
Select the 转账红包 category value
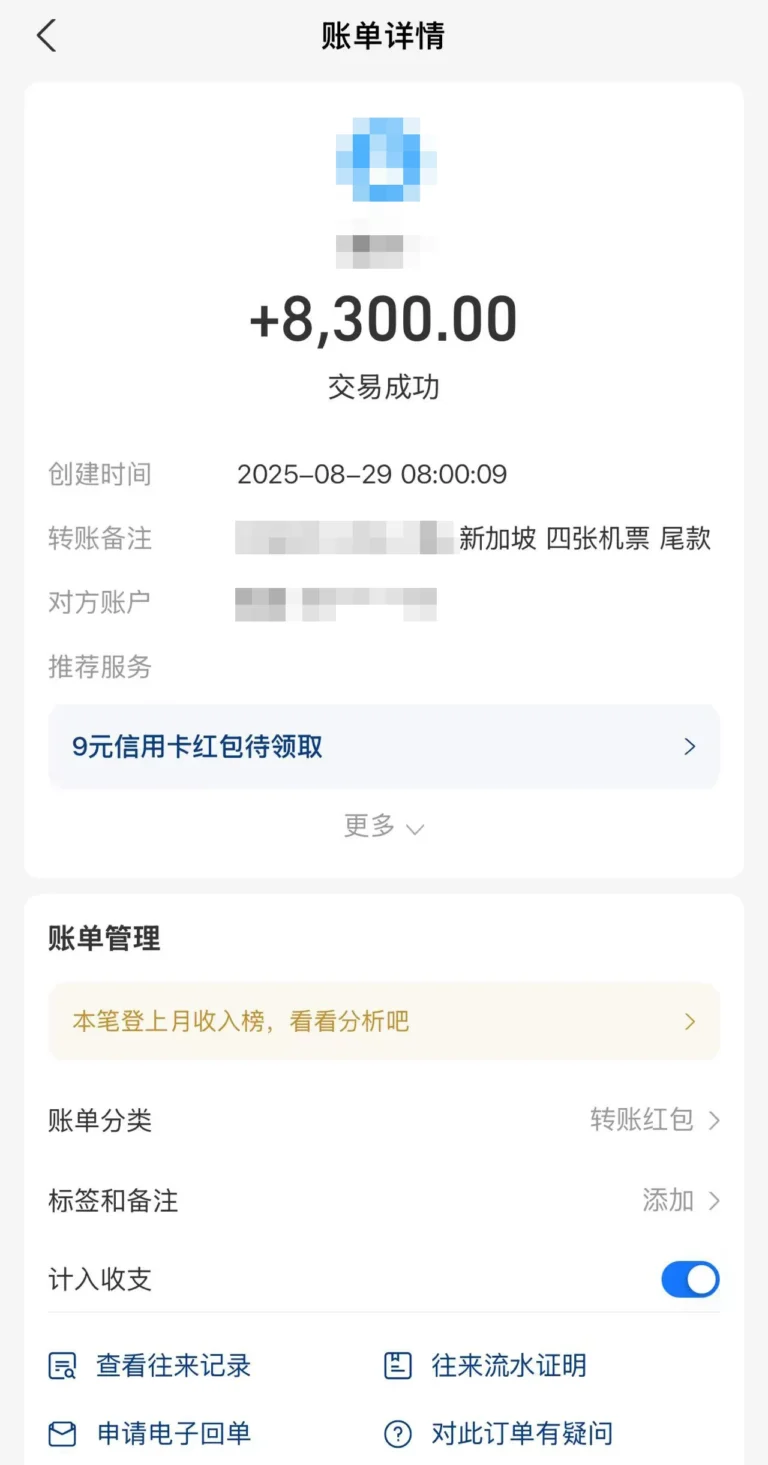point(641,1120)
